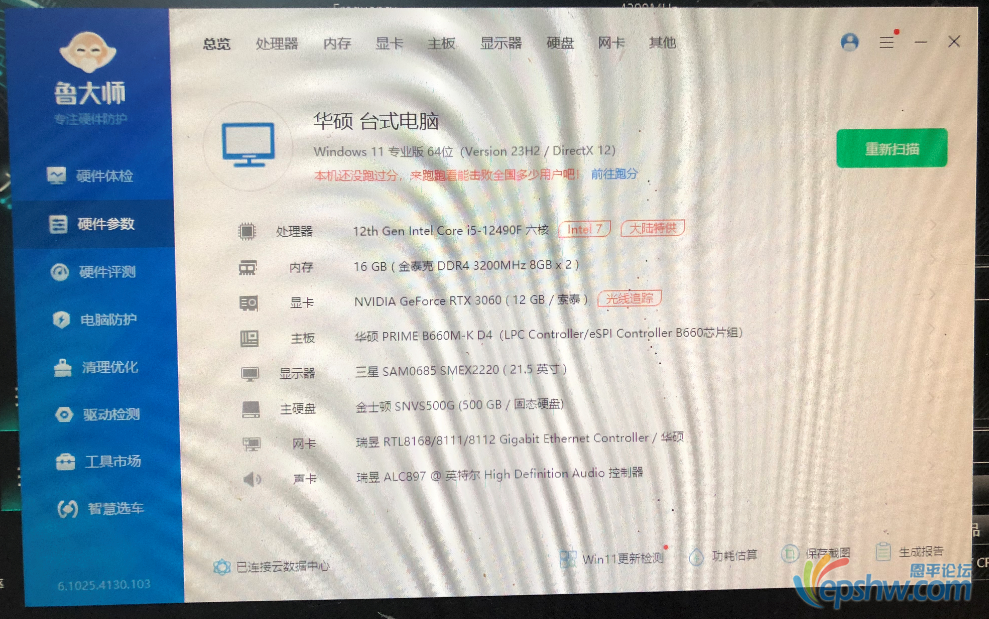Tap the green 重新扫描 button
Image resolution: width=989 pixels, height=619 pixels.
click(x=891, y=148)
